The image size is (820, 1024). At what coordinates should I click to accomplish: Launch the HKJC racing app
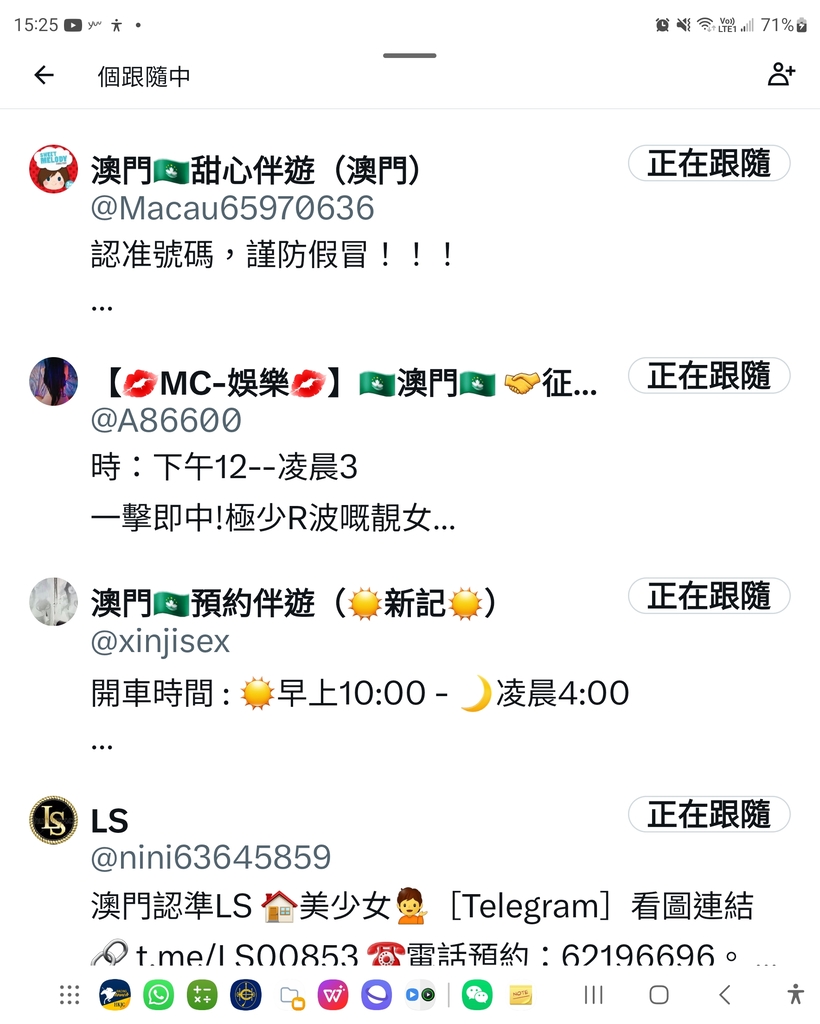point(112,995)
